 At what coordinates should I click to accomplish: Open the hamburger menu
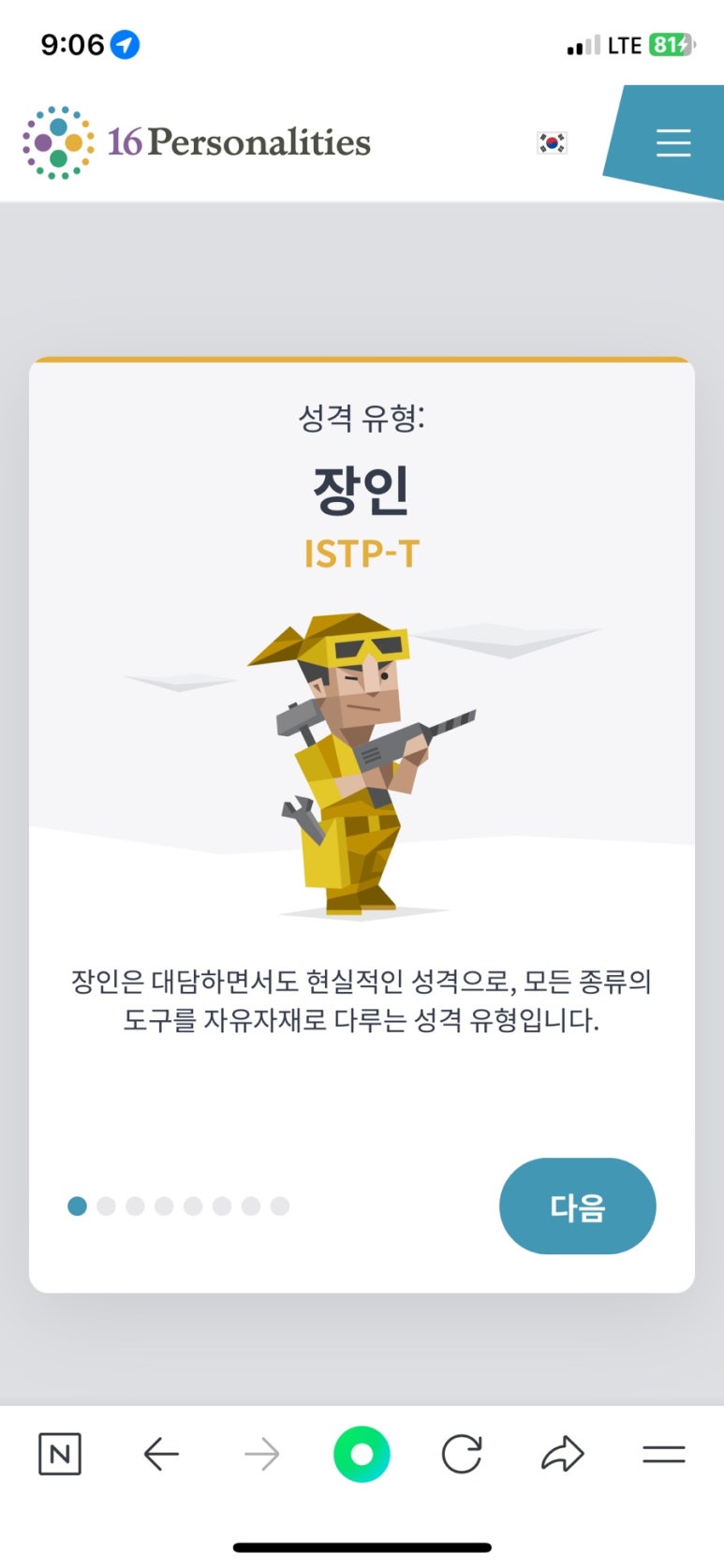pos(672,142)
